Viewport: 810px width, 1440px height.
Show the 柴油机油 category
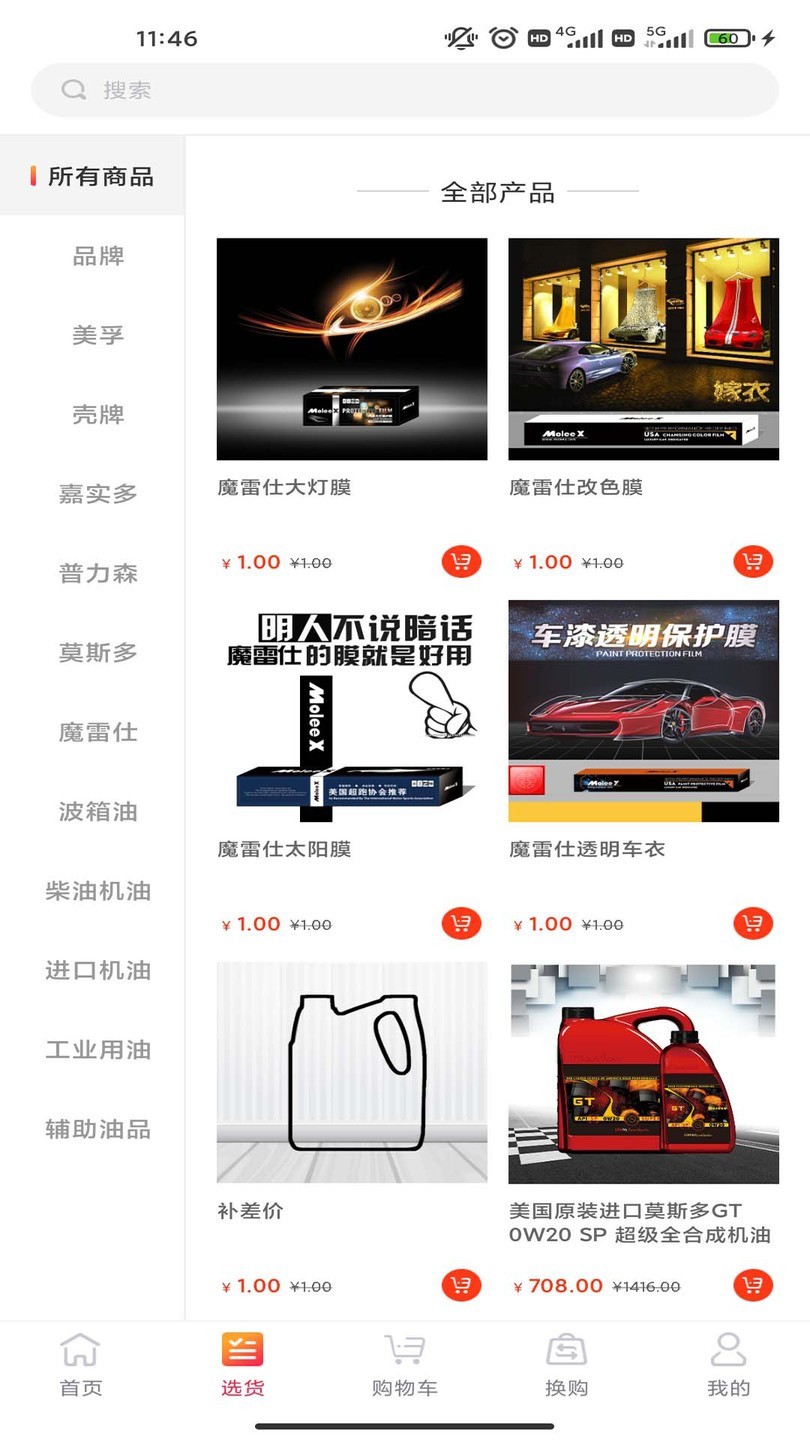click(x=98, y=891)
